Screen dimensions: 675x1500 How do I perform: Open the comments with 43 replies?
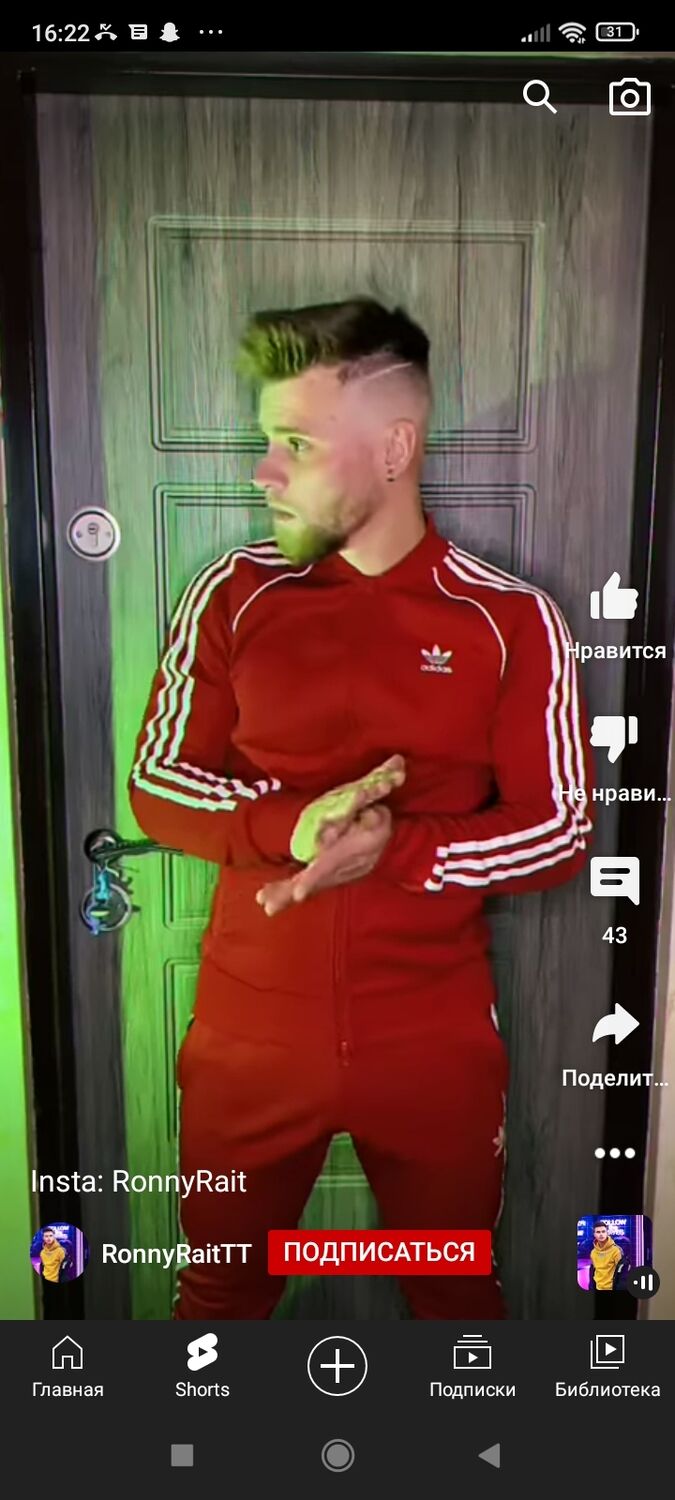point(614,882)
